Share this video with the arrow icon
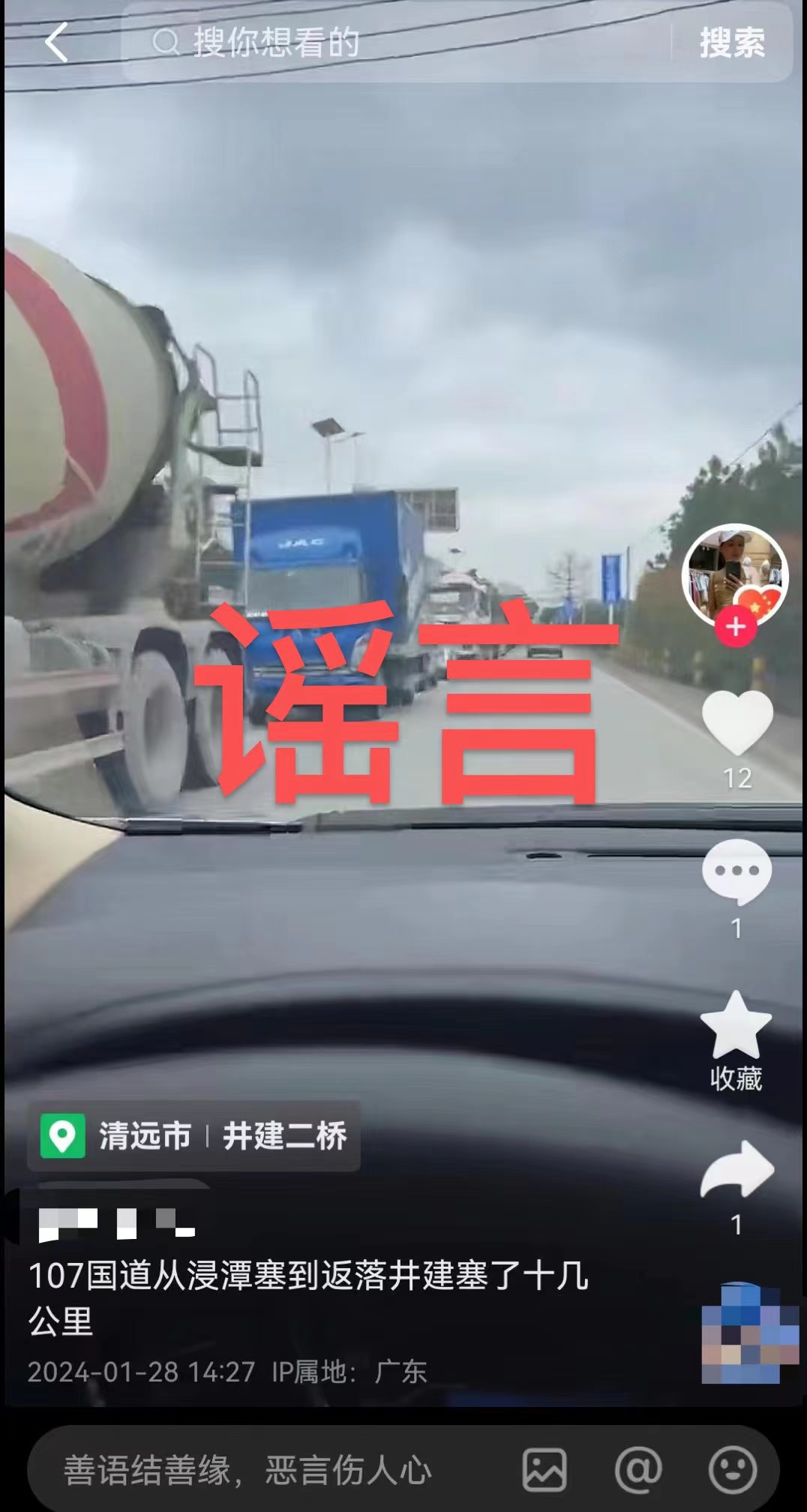Image resolution: width=807 pixels, height=1512 pixels. point(736,1169)
